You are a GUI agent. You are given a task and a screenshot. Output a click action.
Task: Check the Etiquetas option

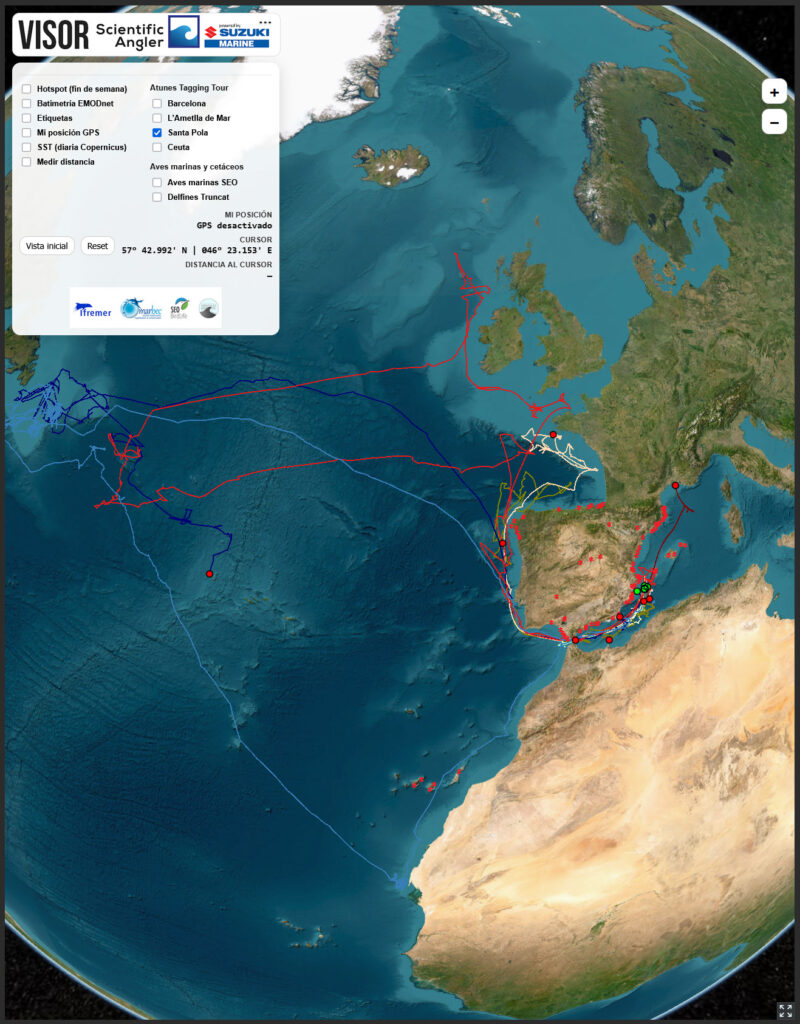27,118
